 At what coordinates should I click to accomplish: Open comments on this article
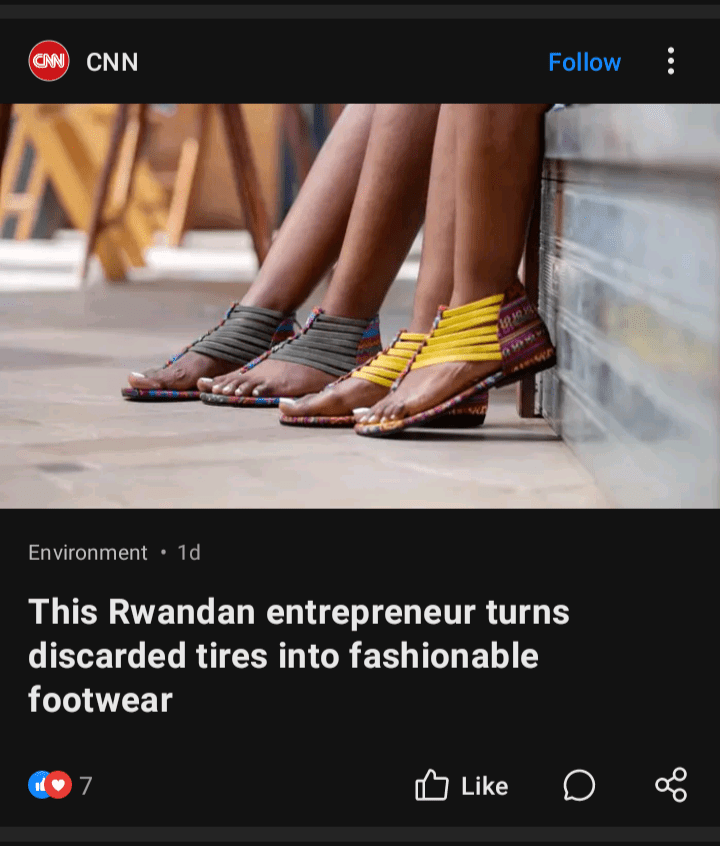pos(579,786)
